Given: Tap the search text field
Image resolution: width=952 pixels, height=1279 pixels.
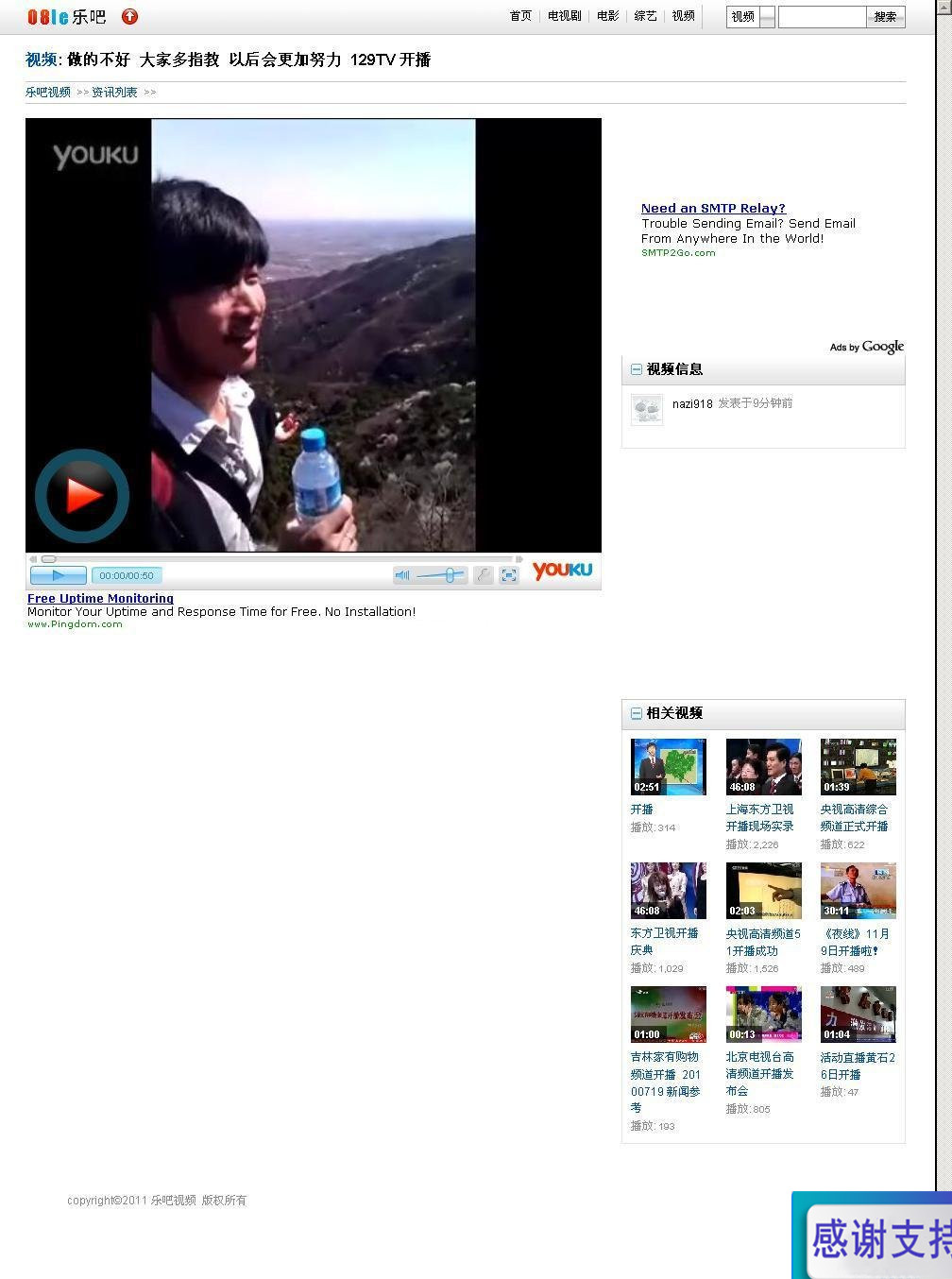Looking at the screenshot, I should [821, 16].
